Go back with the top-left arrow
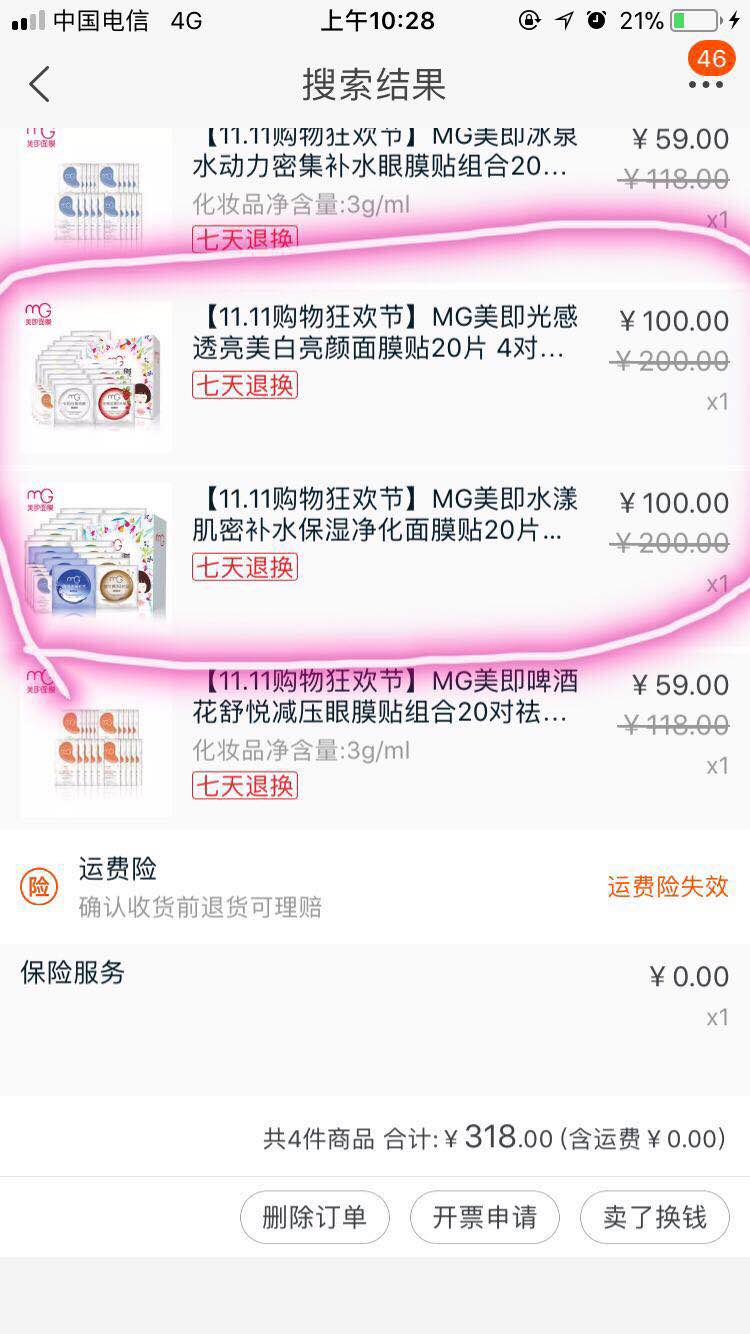Viewport: 750px width, 1334px height. [39, 84]
